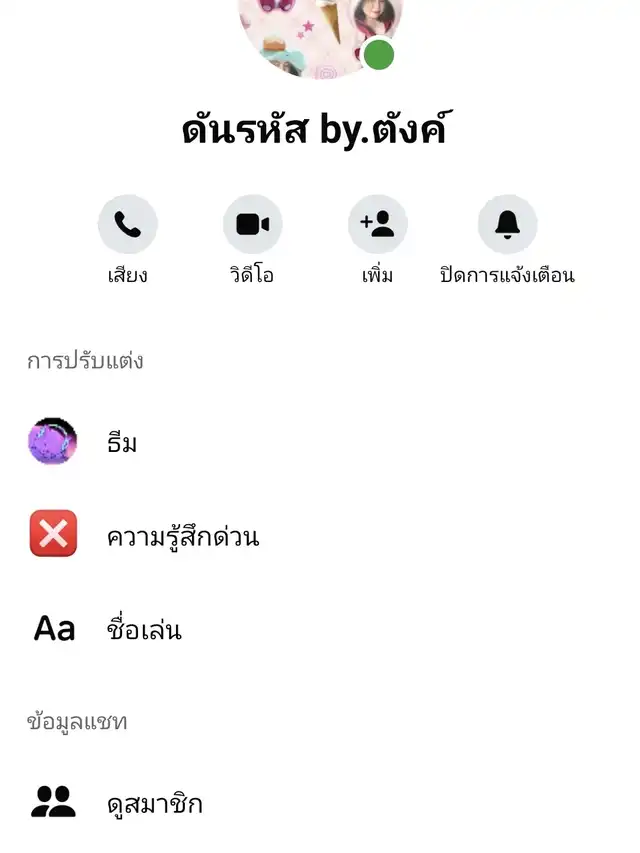View group members (ดูสมาชิก)

[x=154, y=803]
